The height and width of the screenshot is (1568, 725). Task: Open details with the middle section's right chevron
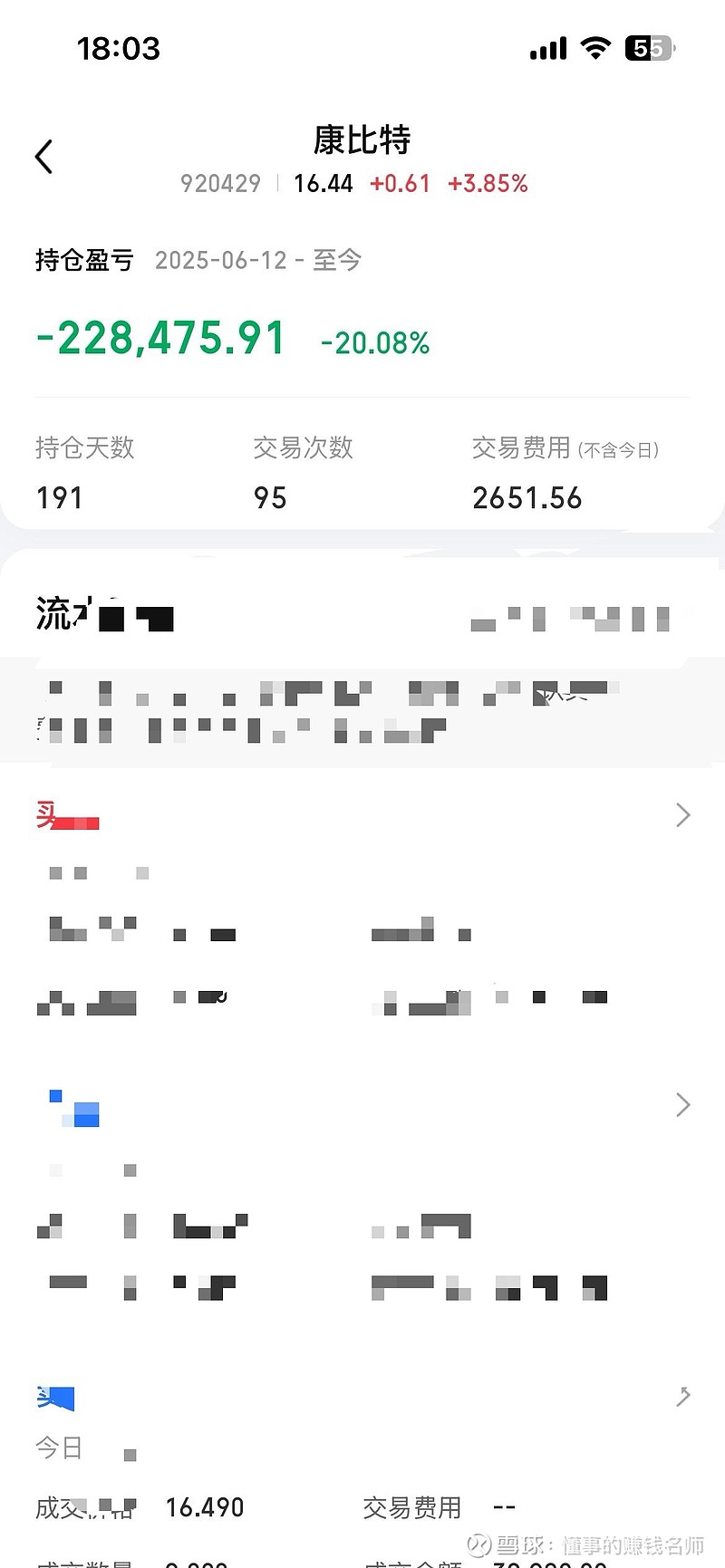click(x=682, y=1104)
